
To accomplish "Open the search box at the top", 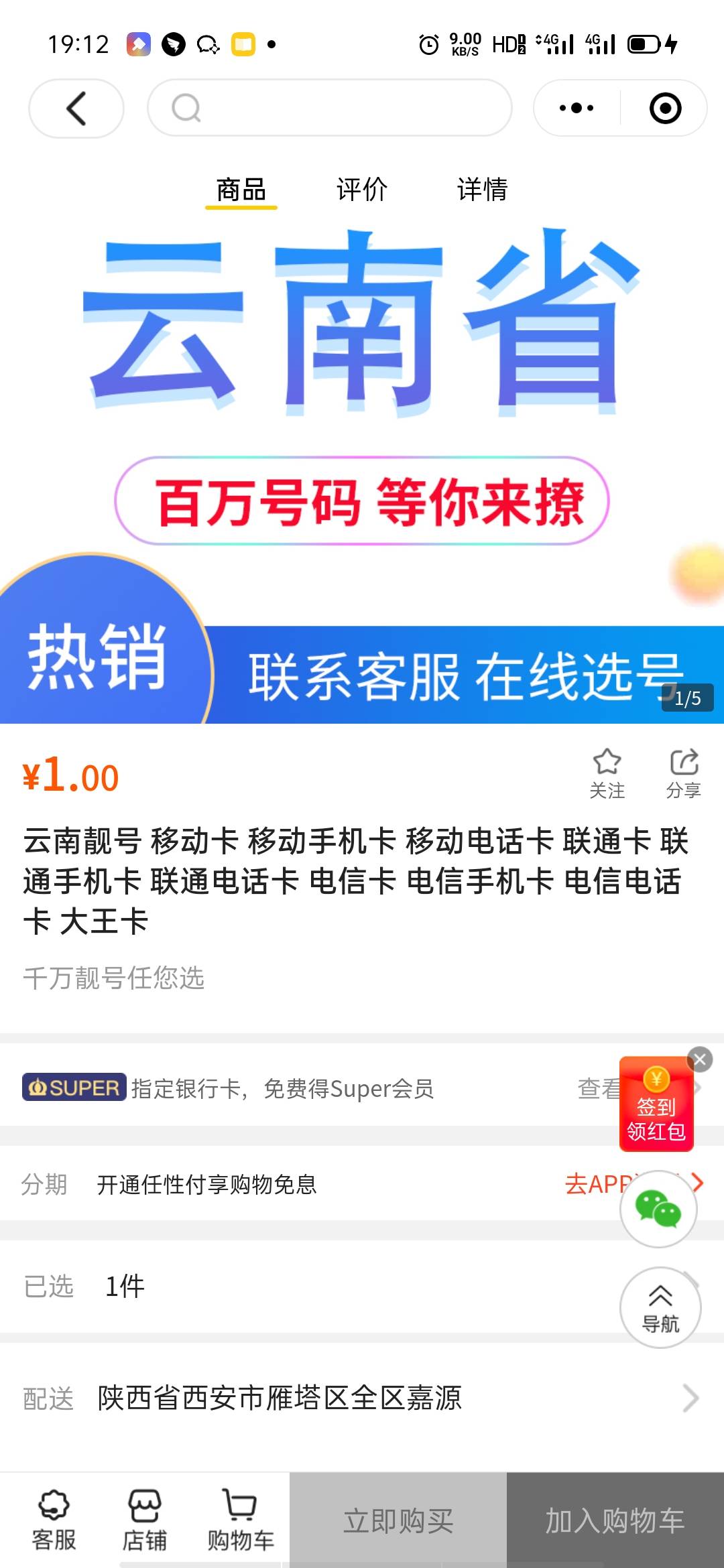I will point(330,108).
